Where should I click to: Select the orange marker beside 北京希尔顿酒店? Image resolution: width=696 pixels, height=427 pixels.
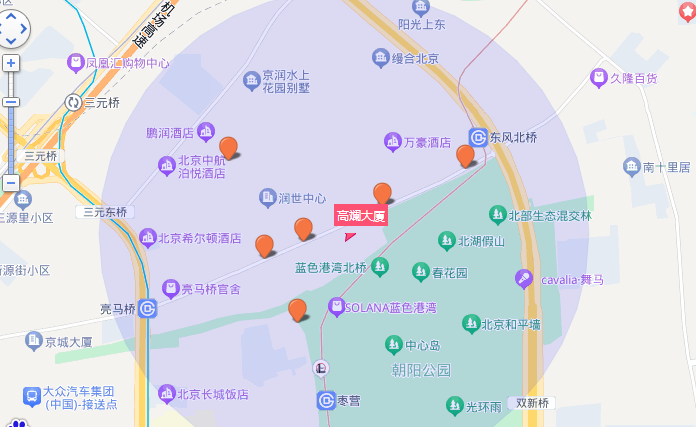[x=264, y=244]
